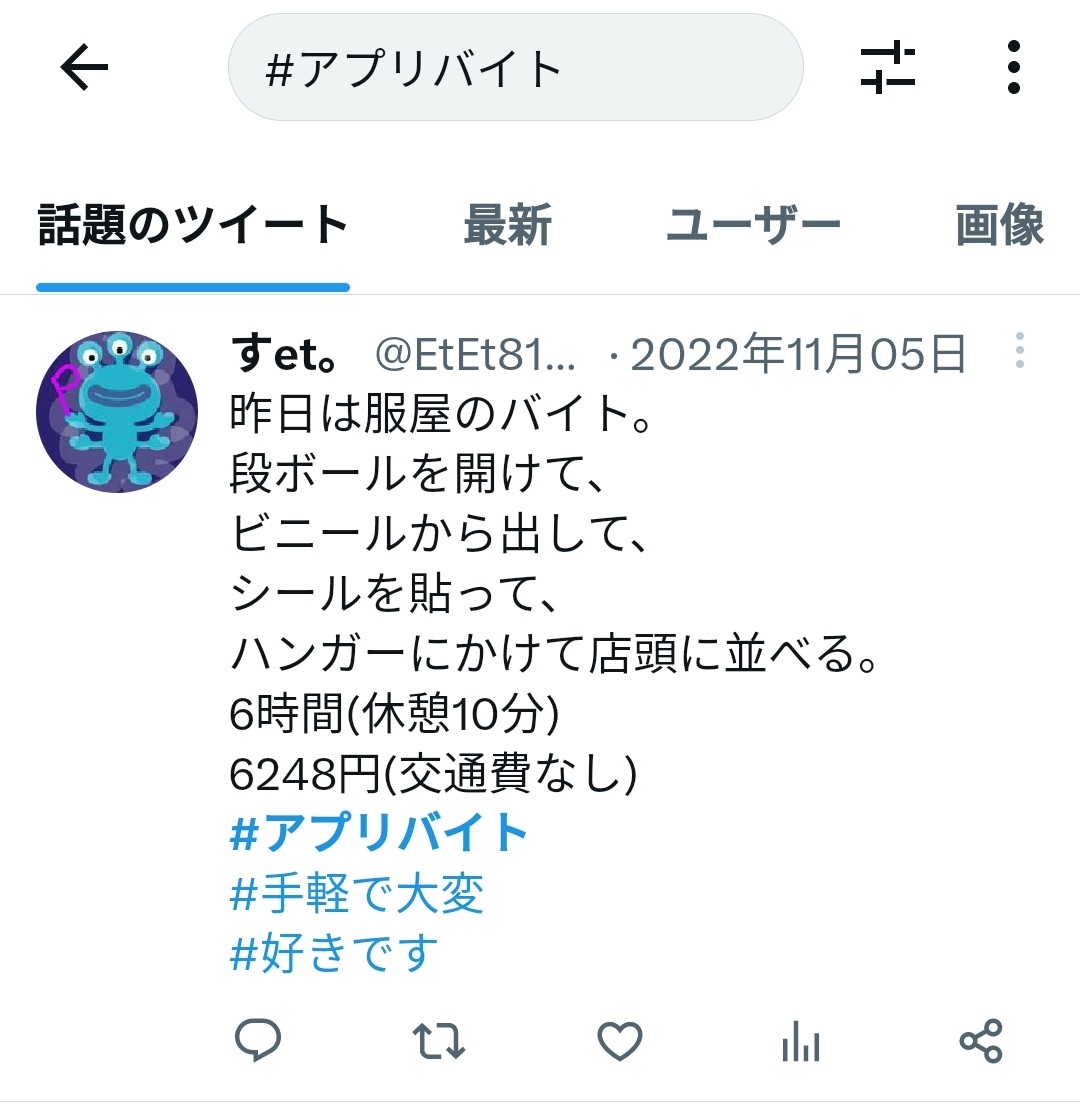View analytics for すet。's tweet
1080x1108 pixels.
(800, 1041)
